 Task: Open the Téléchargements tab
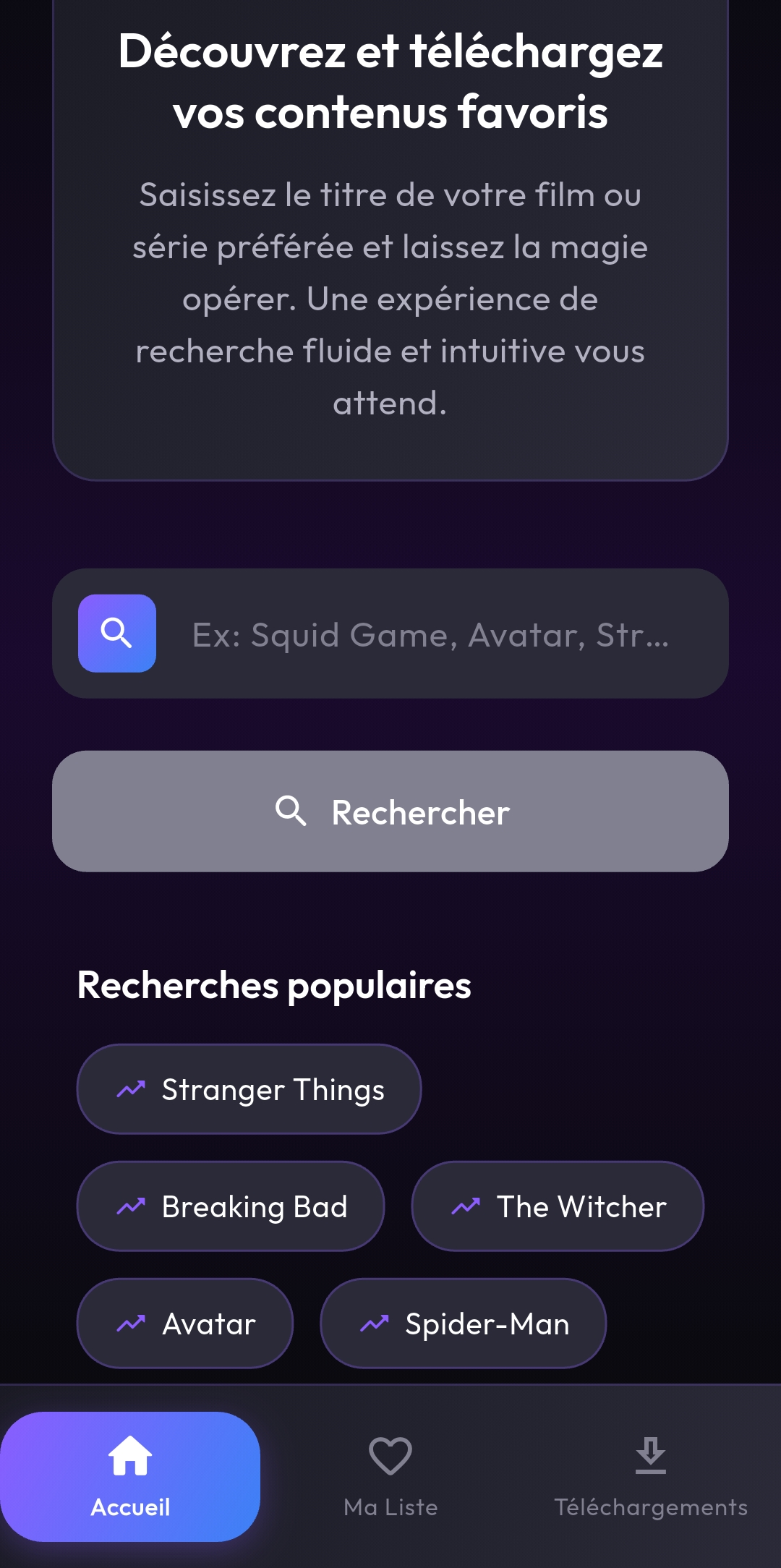651,1477
